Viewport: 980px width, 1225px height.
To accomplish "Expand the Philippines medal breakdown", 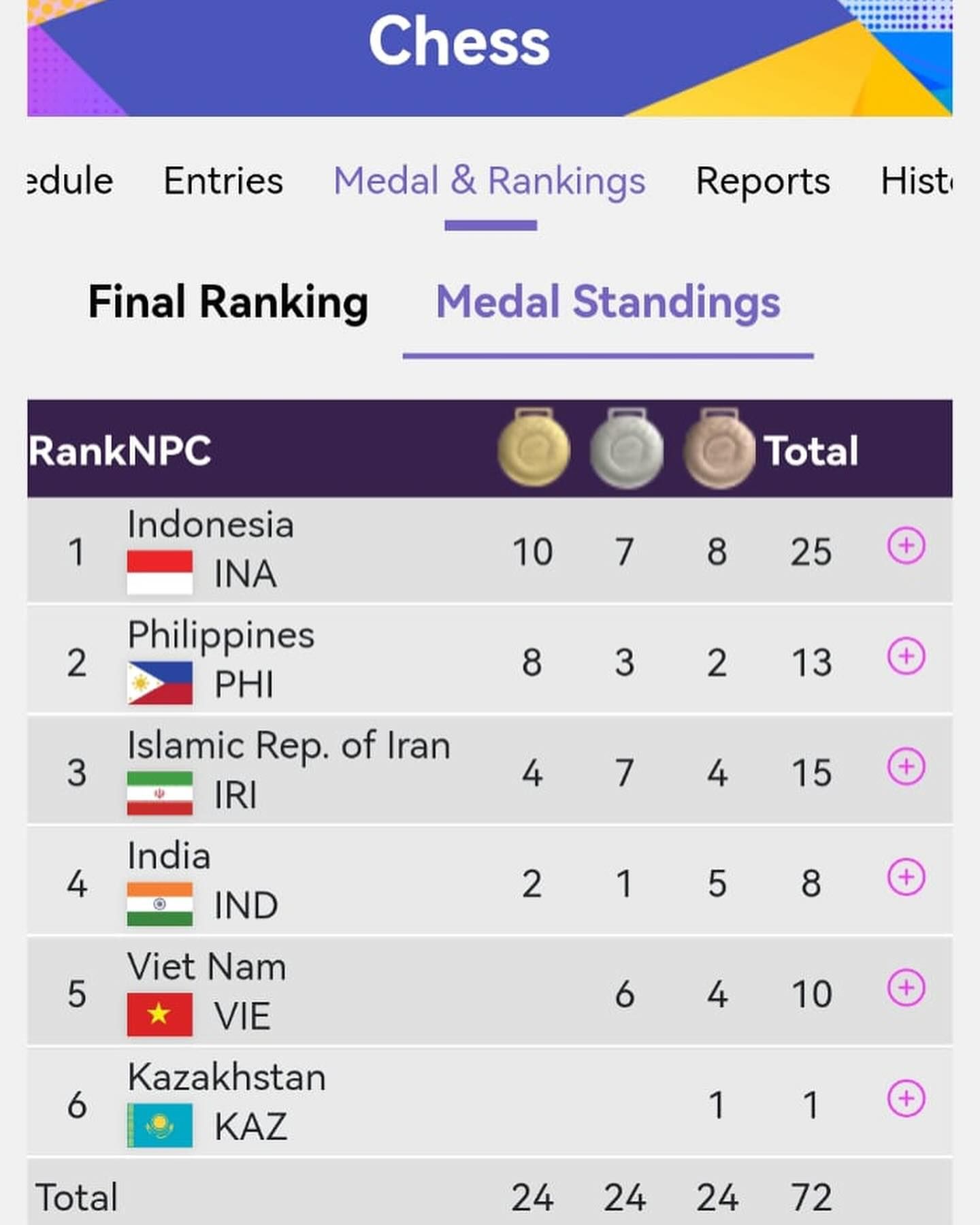I will (x=906, y=656).
